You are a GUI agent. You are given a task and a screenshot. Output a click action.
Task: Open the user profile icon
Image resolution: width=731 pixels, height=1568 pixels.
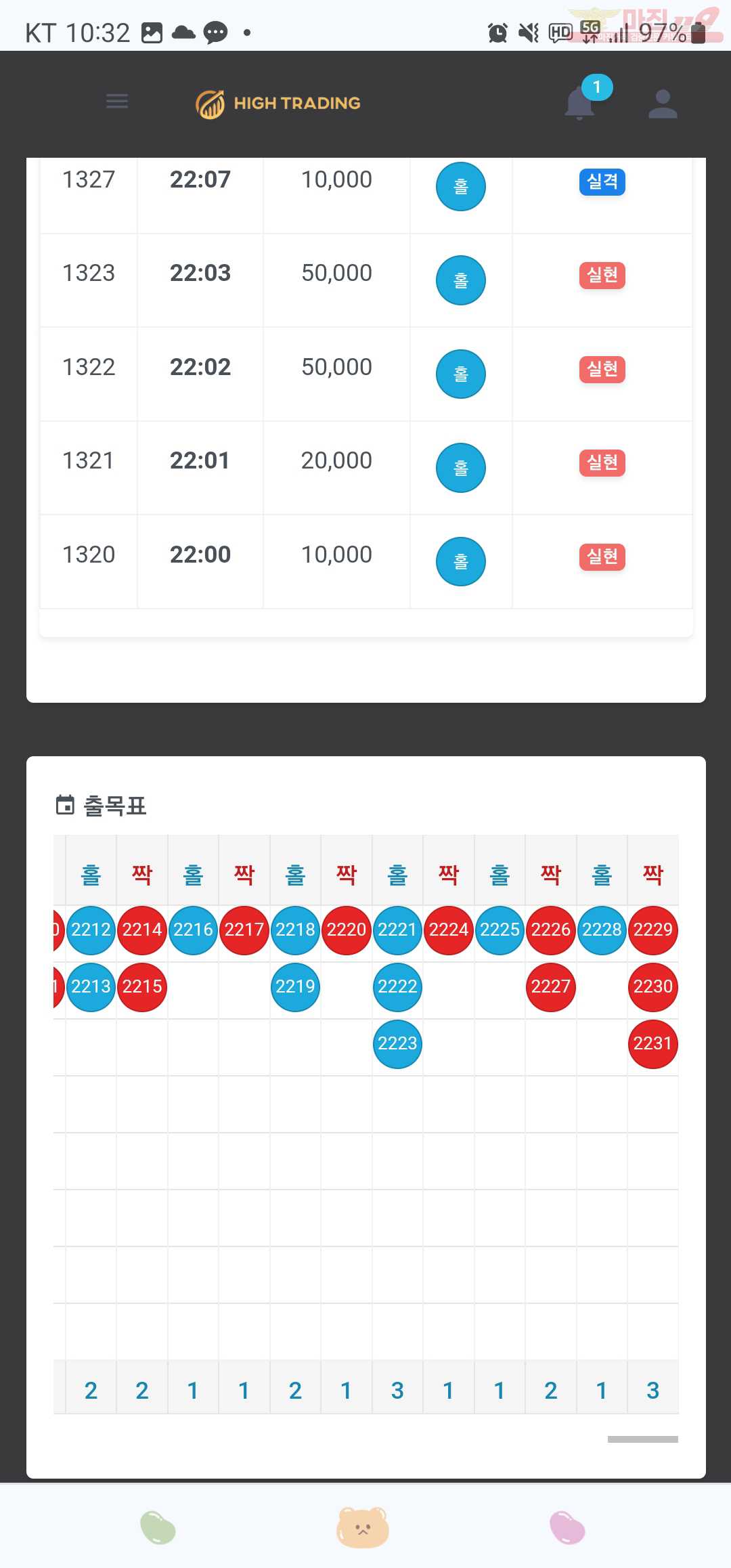pyautogui.click(x=663, y=104)
